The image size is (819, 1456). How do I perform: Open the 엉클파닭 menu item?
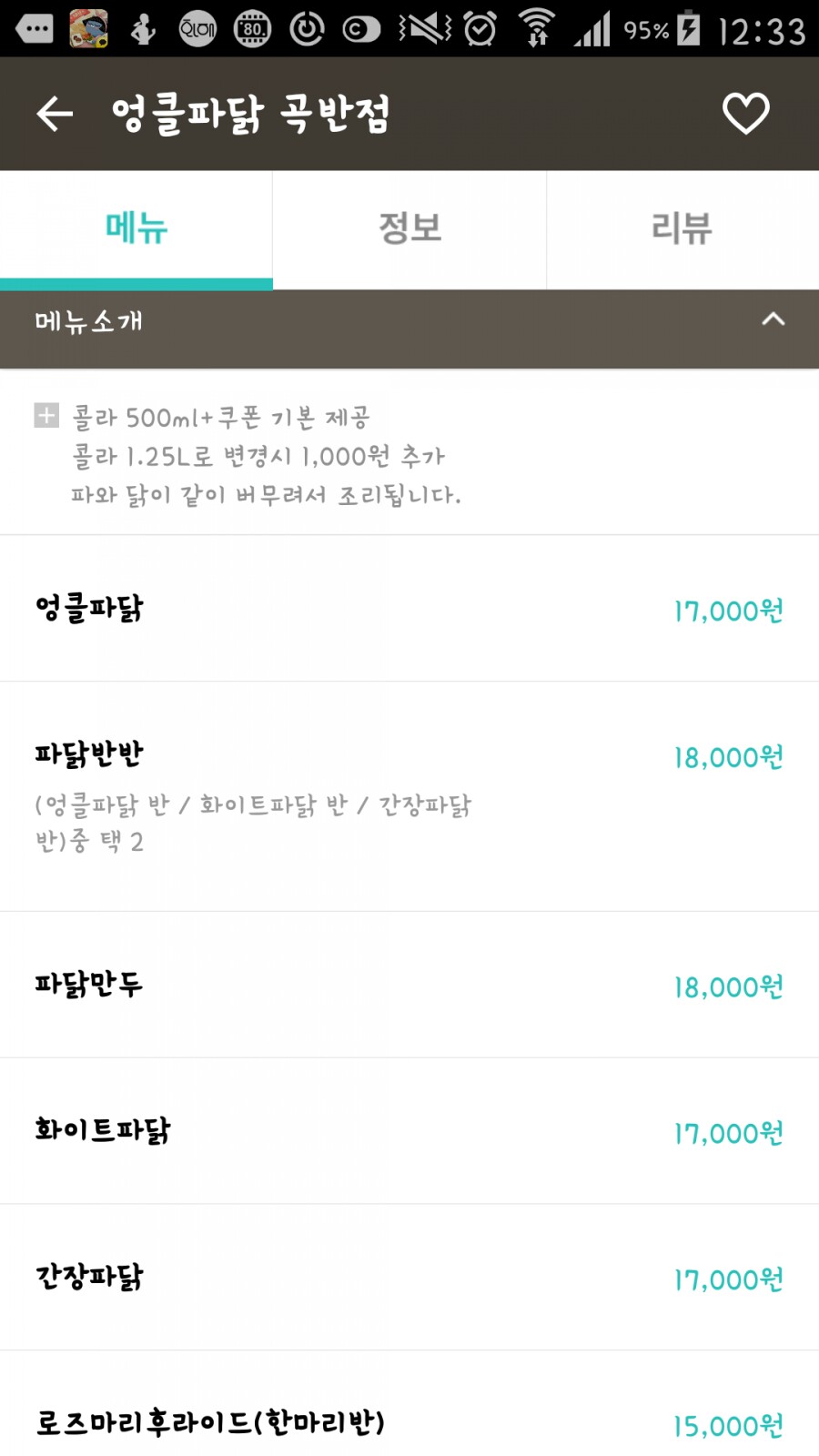coord(409,609)
